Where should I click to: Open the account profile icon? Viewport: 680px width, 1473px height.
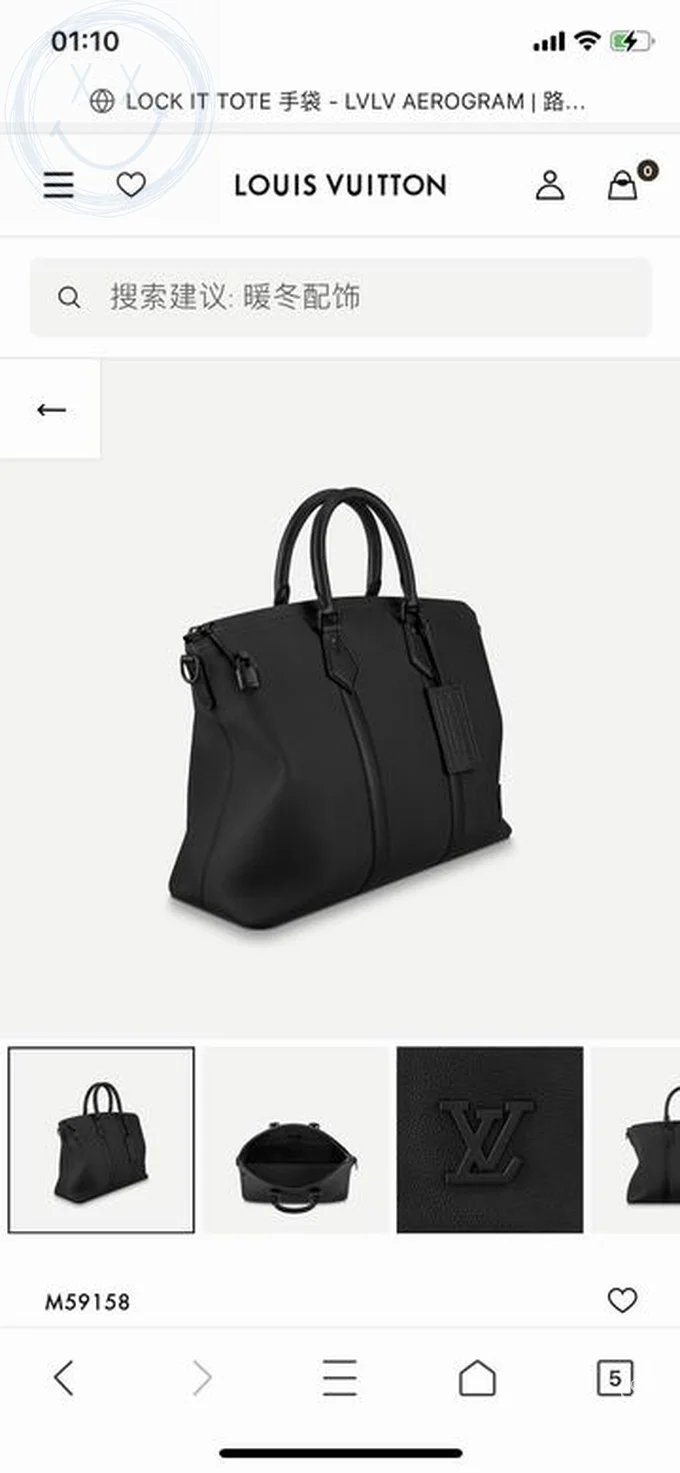click(549, 185)
